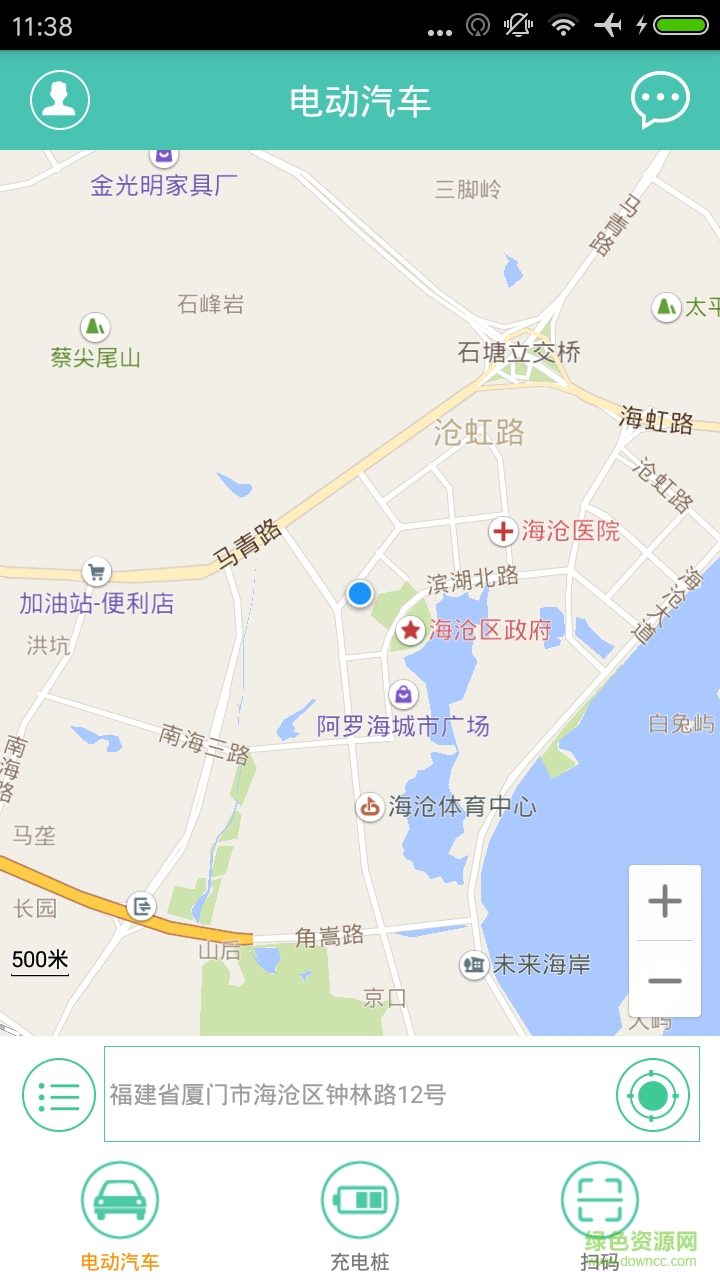Switch to the 电动汽车 tab
This screenshot has width=720, height=1280.
tap(120, 1215)
